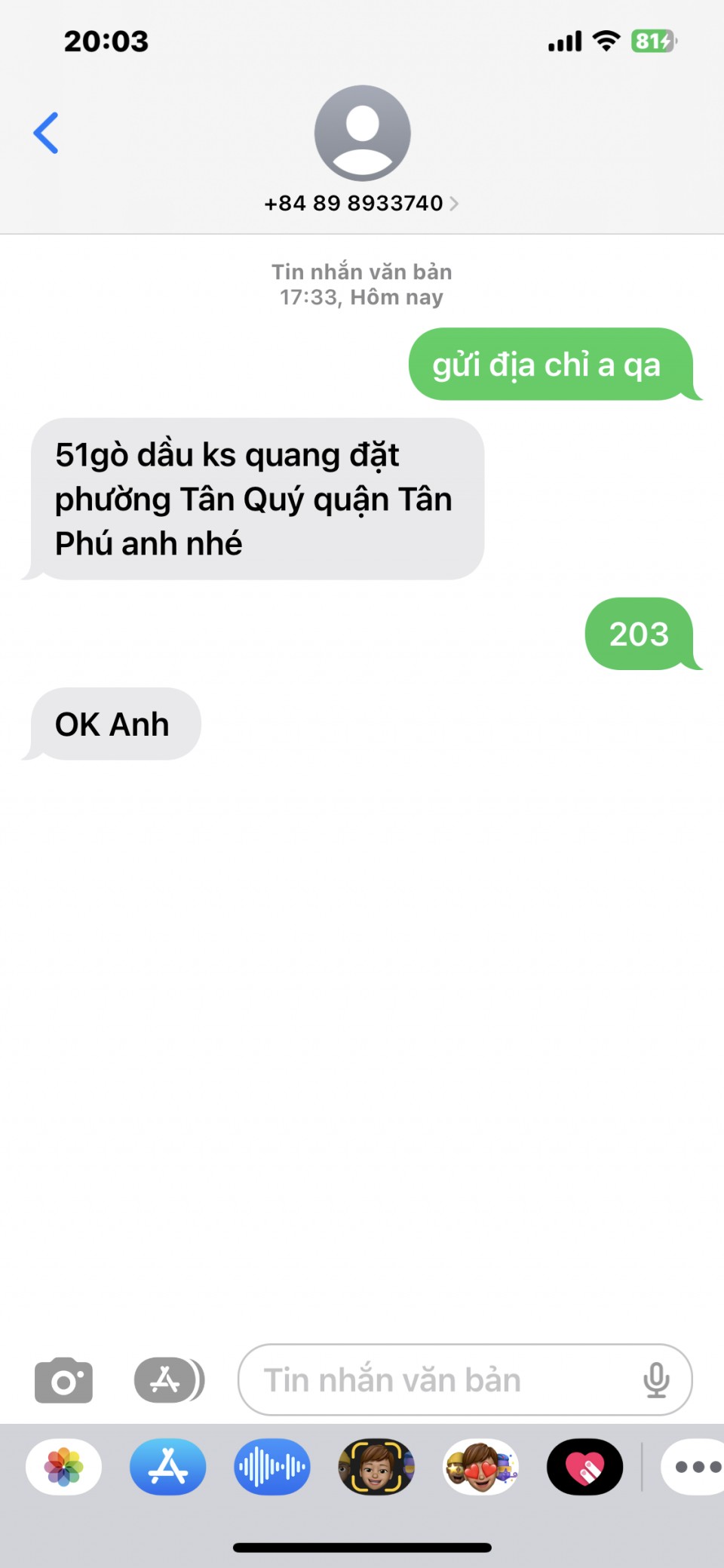The width and height of the screenshot is (724, 1568).
Task: Open contact details for +84 89 8933740
Action: (x=361, y=203)
